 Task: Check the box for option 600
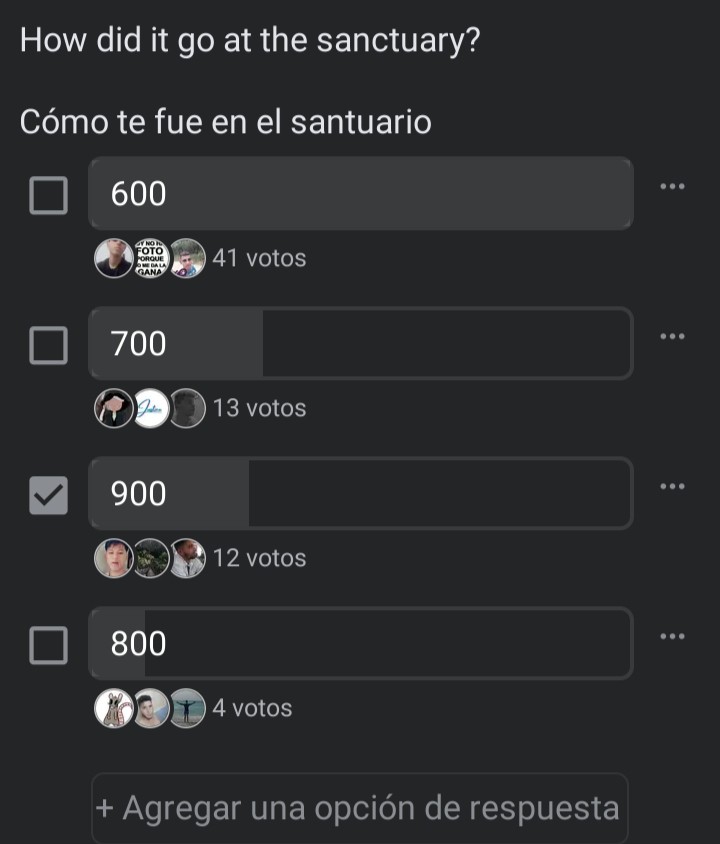[x=49, y=194]
